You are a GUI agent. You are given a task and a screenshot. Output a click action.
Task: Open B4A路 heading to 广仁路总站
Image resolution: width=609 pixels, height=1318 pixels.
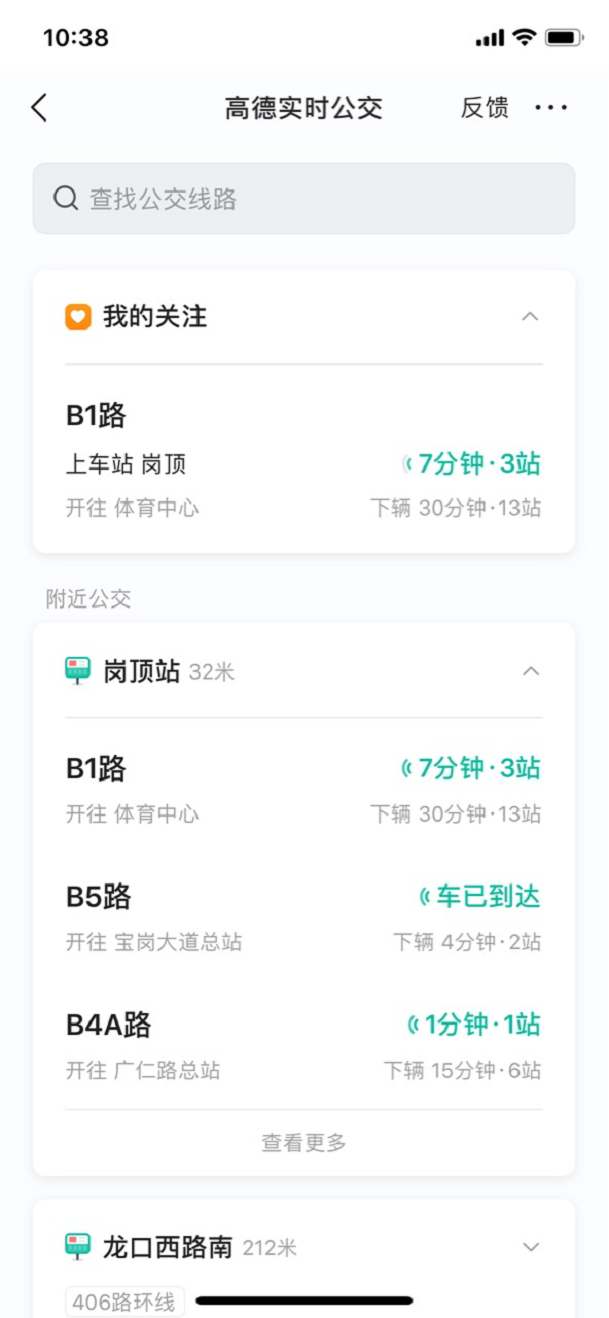point(304,1045)
